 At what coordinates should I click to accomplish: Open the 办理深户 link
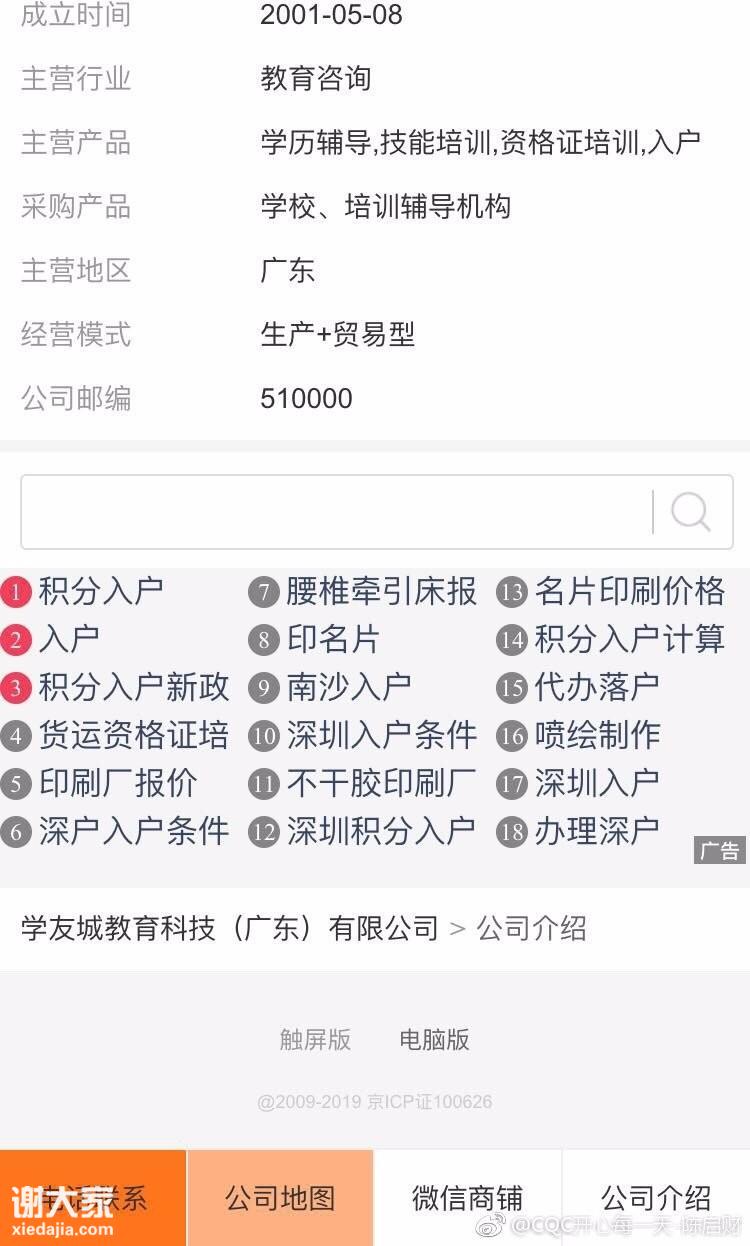click(596, 831)
